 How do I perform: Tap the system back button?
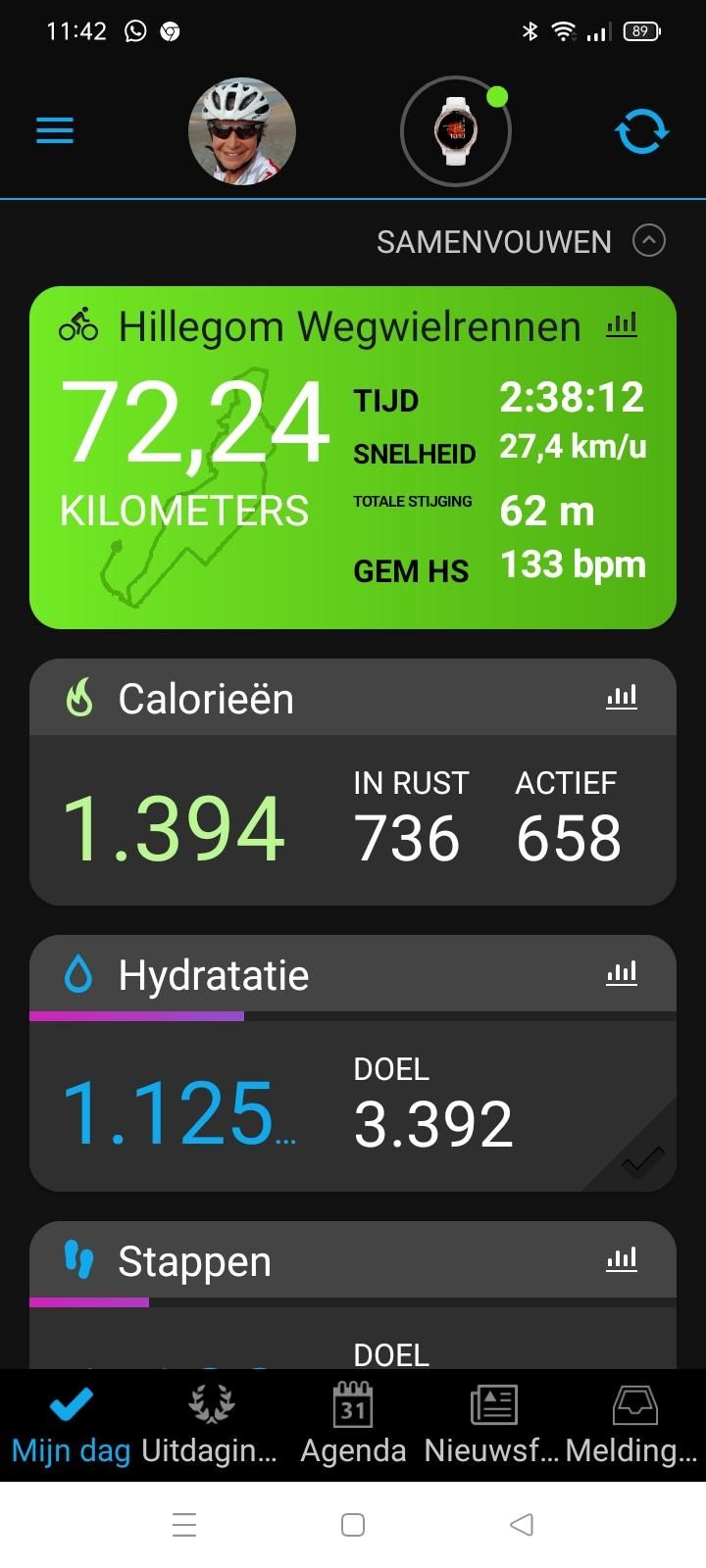[522, 1525]
